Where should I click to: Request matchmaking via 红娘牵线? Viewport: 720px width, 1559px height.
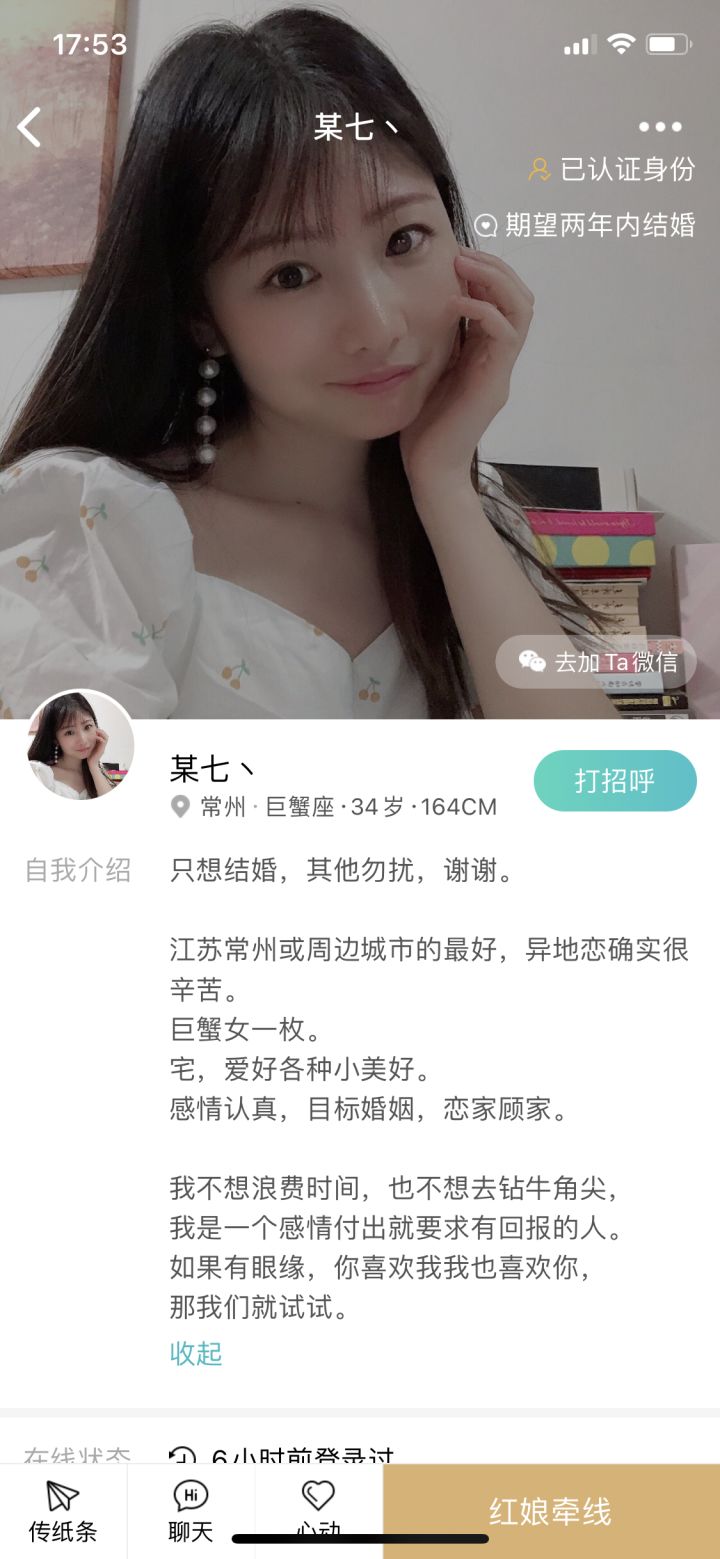click(551, 1512)
